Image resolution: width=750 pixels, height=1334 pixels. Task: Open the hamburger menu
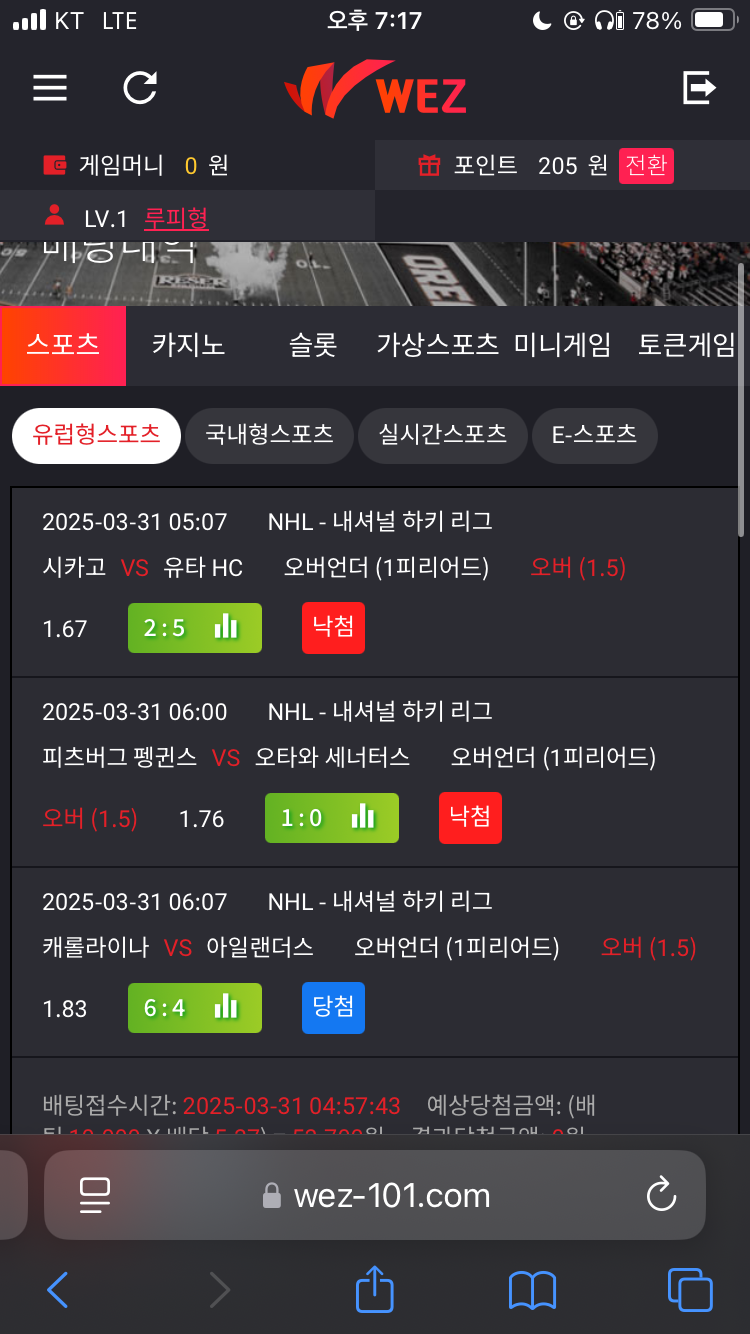click(x=50, y=88)
